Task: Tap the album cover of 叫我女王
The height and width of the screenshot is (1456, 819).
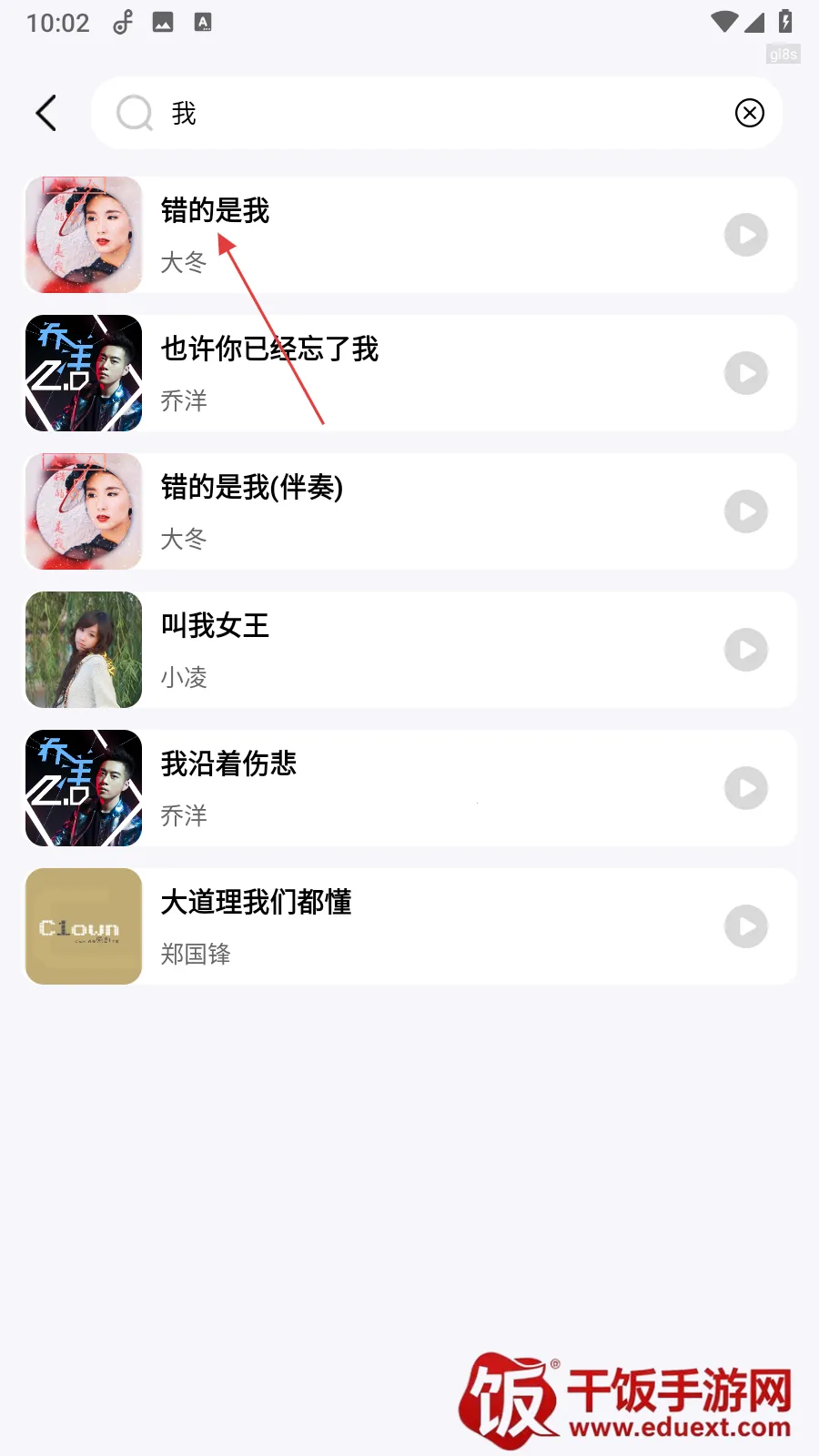Action: (x=83, y=649)
